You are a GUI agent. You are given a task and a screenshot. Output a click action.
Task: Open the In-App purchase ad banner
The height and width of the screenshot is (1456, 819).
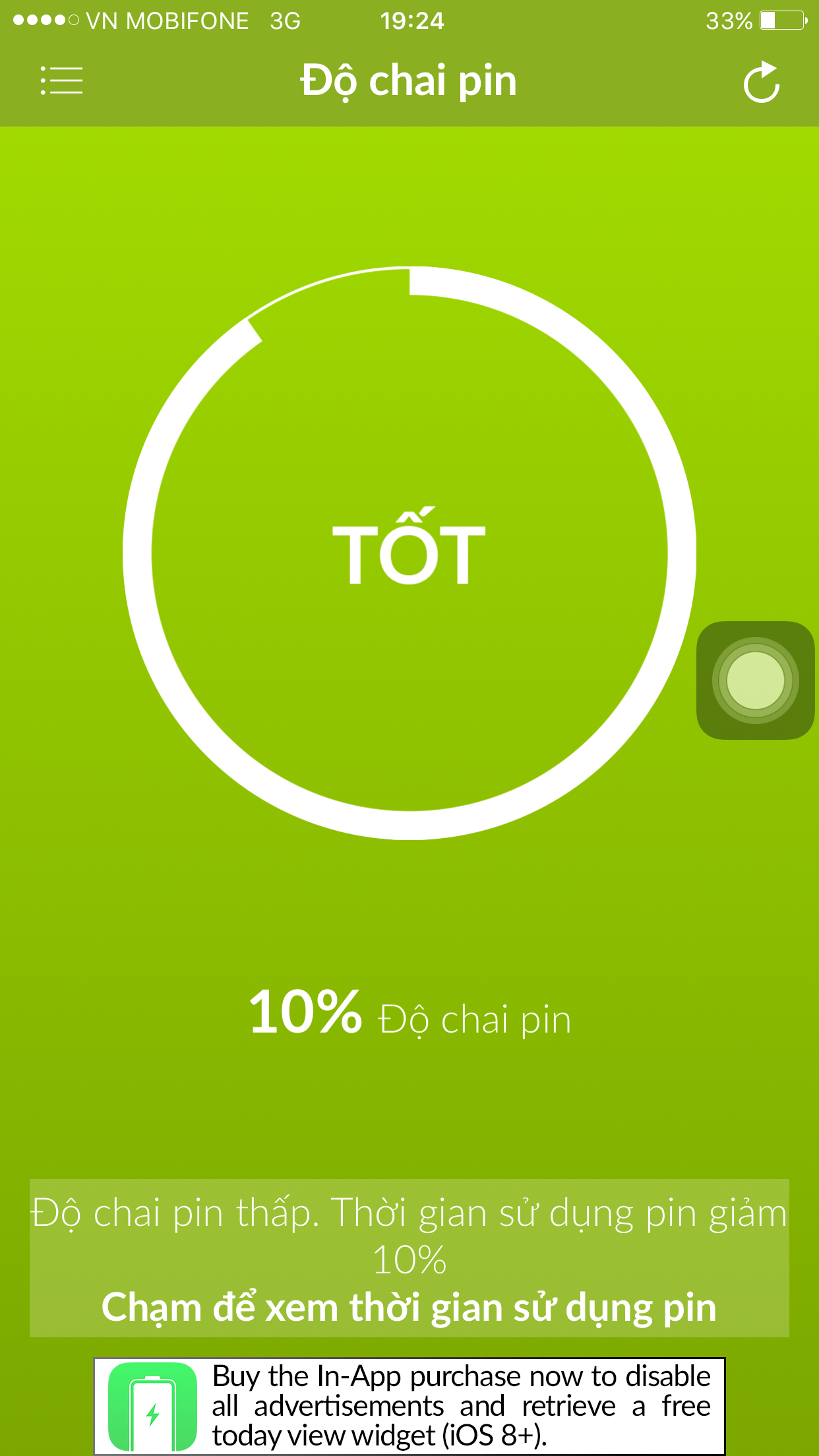click(409, 1405)
